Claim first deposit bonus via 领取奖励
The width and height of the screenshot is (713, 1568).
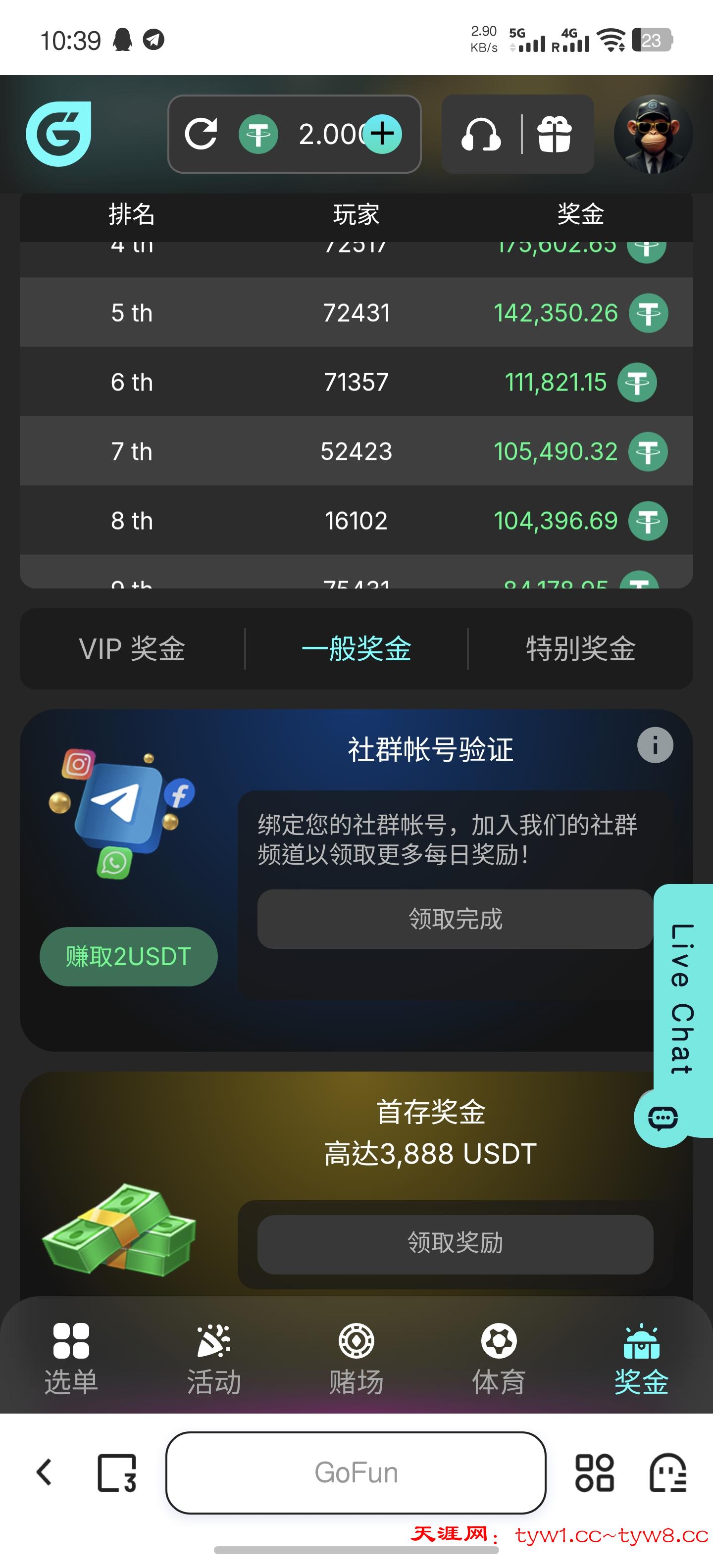[455, 1243]
